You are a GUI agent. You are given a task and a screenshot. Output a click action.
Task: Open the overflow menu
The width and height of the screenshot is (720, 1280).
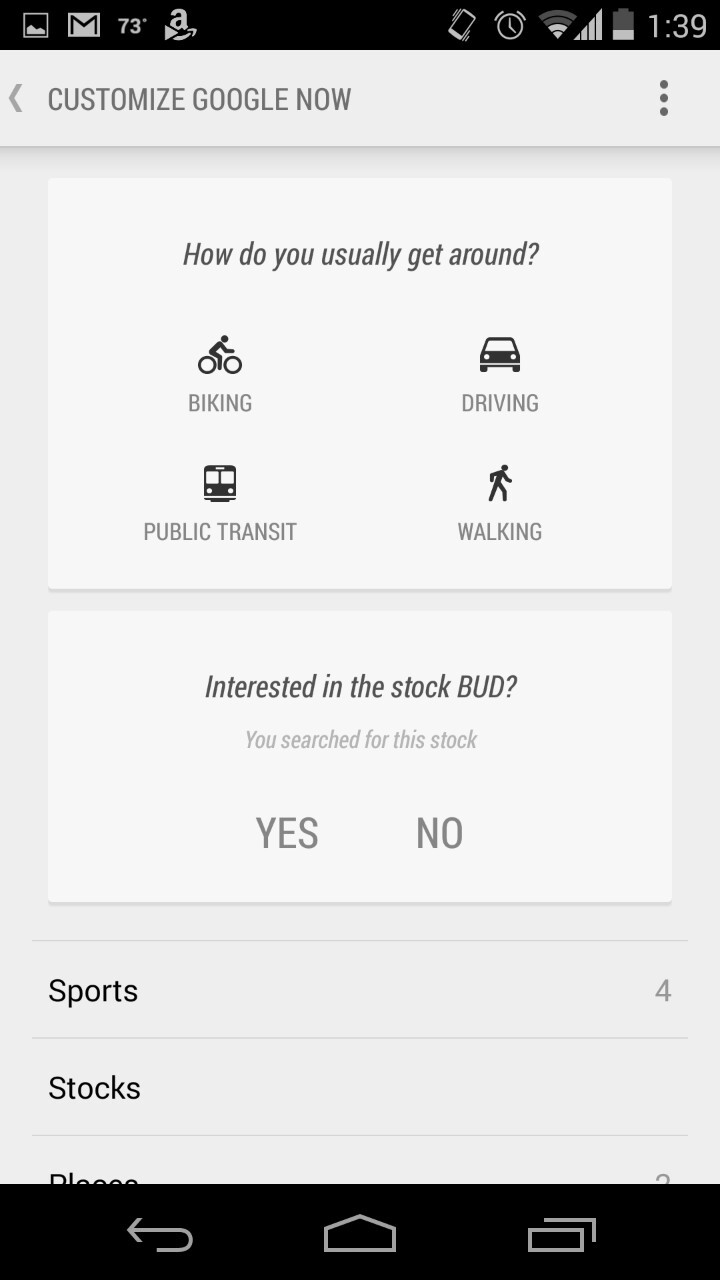point(663,99)
